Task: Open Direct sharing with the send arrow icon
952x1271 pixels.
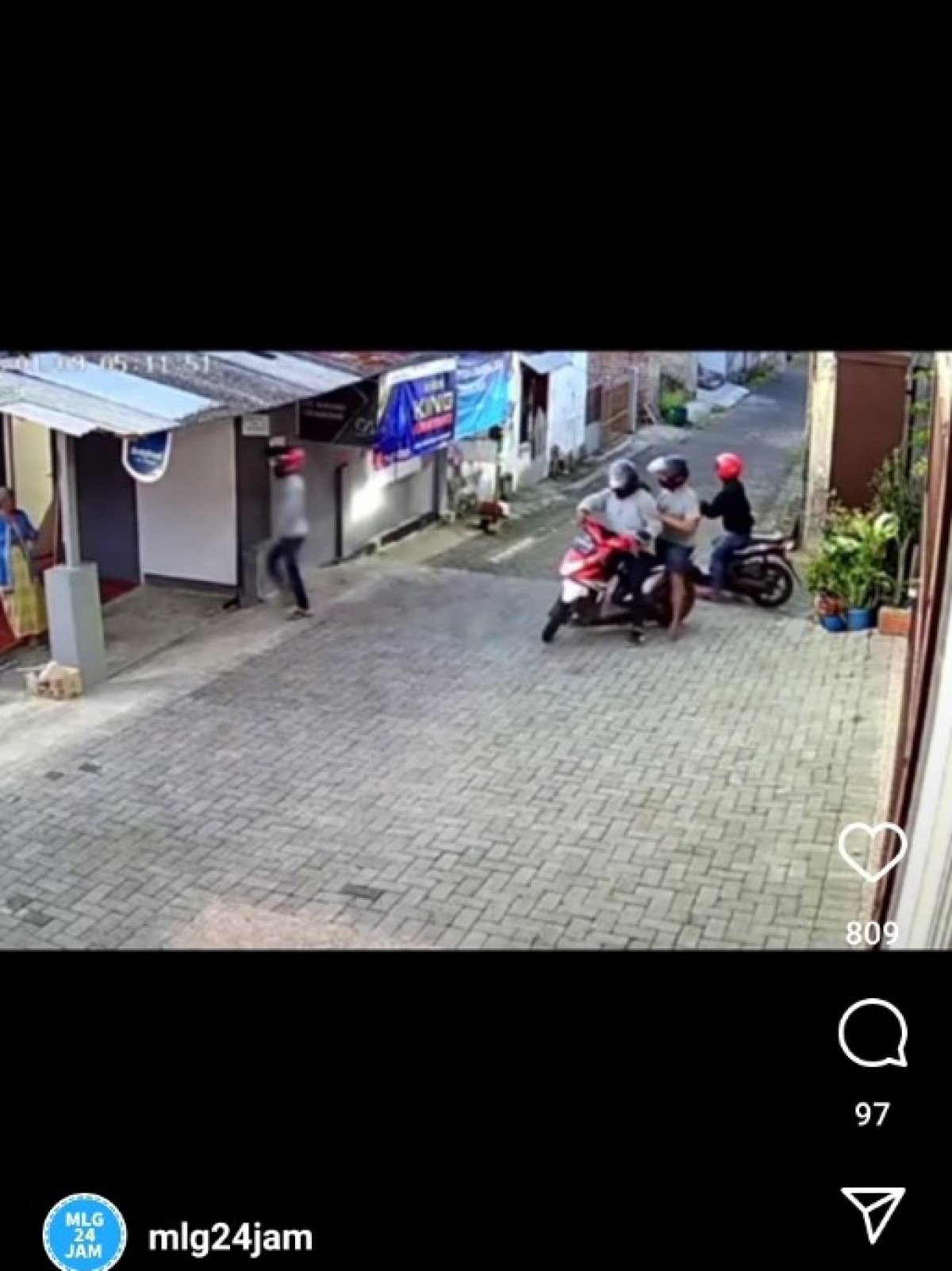Action: pos(871,1214)
